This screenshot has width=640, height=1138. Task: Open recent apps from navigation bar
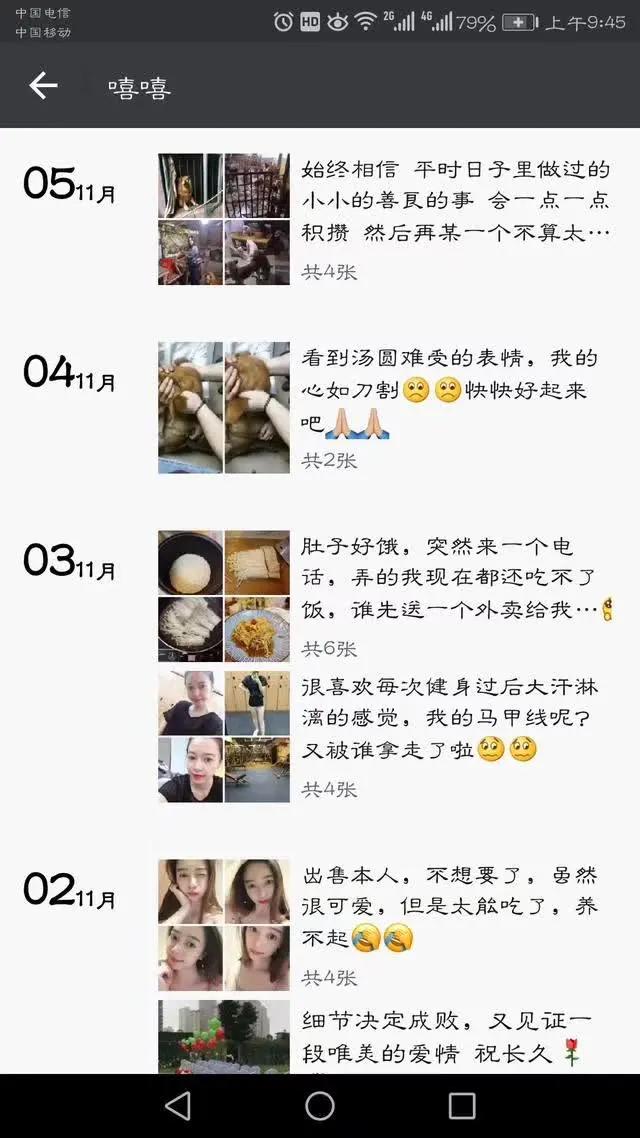point(462,1105)
